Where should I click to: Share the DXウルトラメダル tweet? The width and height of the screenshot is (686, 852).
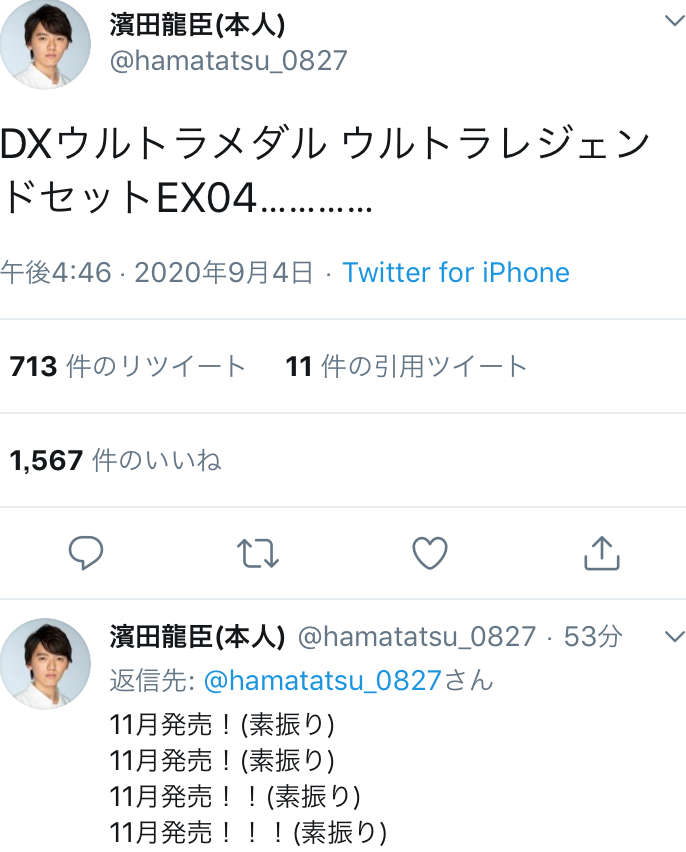(x=601, y=552)
